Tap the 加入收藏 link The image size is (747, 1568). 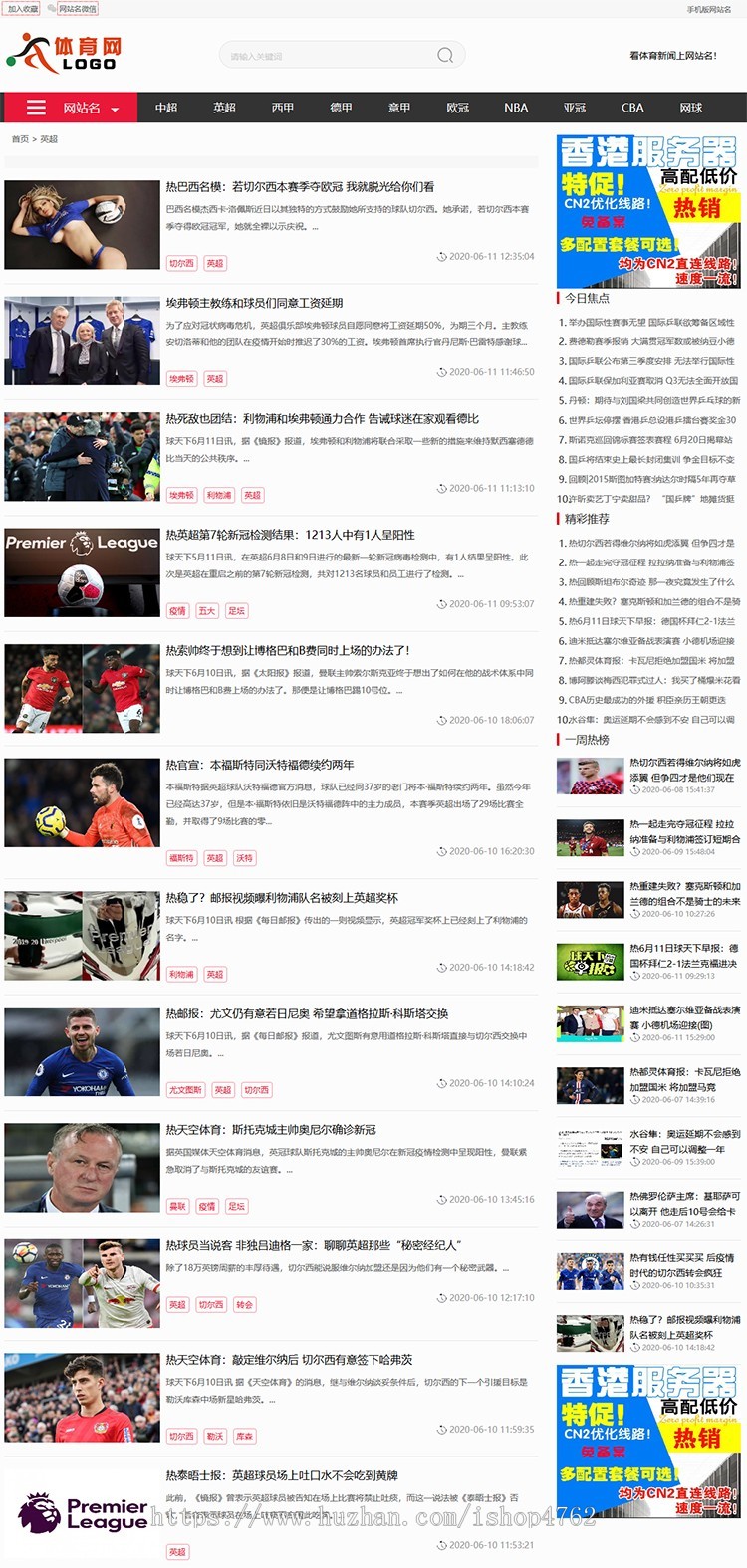22,9
